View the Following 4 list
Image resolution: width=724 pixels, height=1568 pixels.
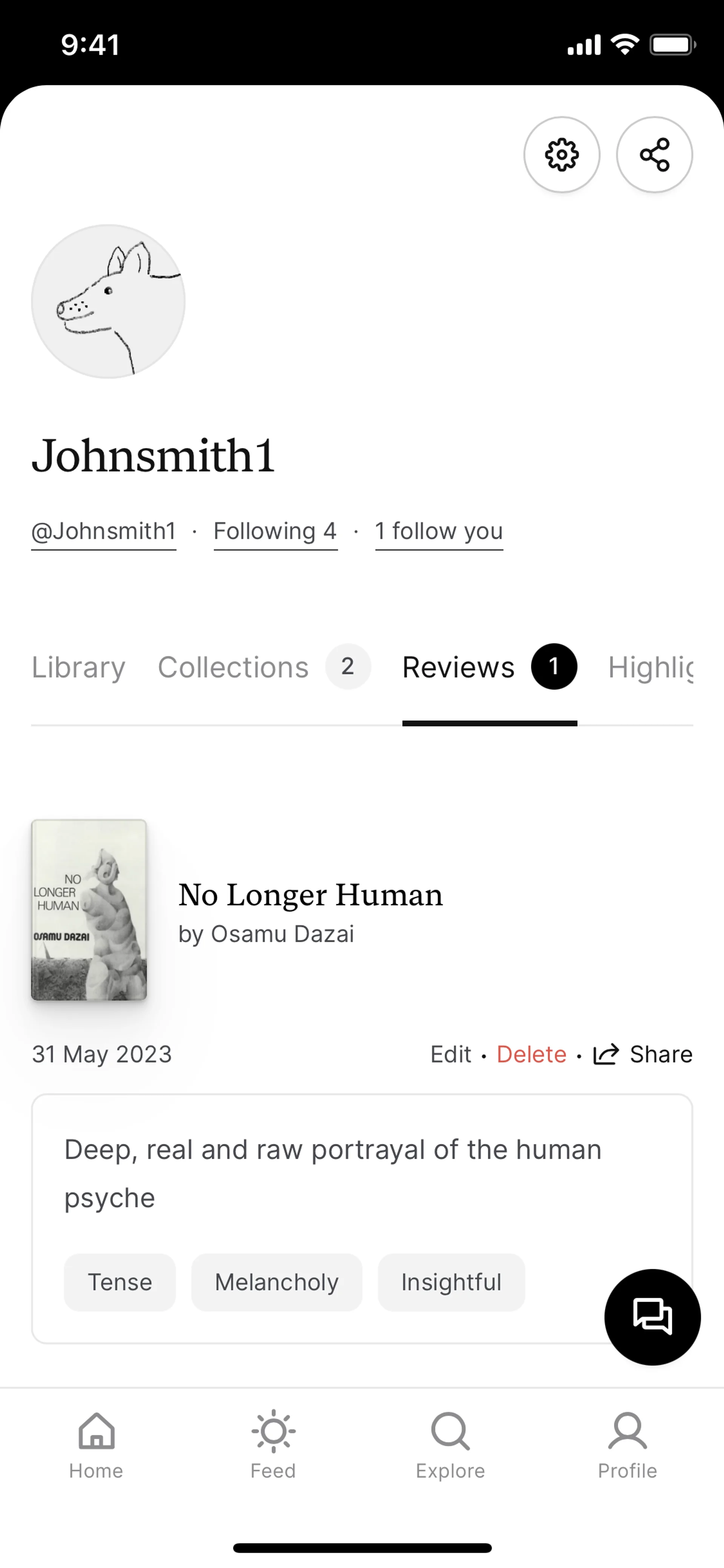click(x=275, y=531)
